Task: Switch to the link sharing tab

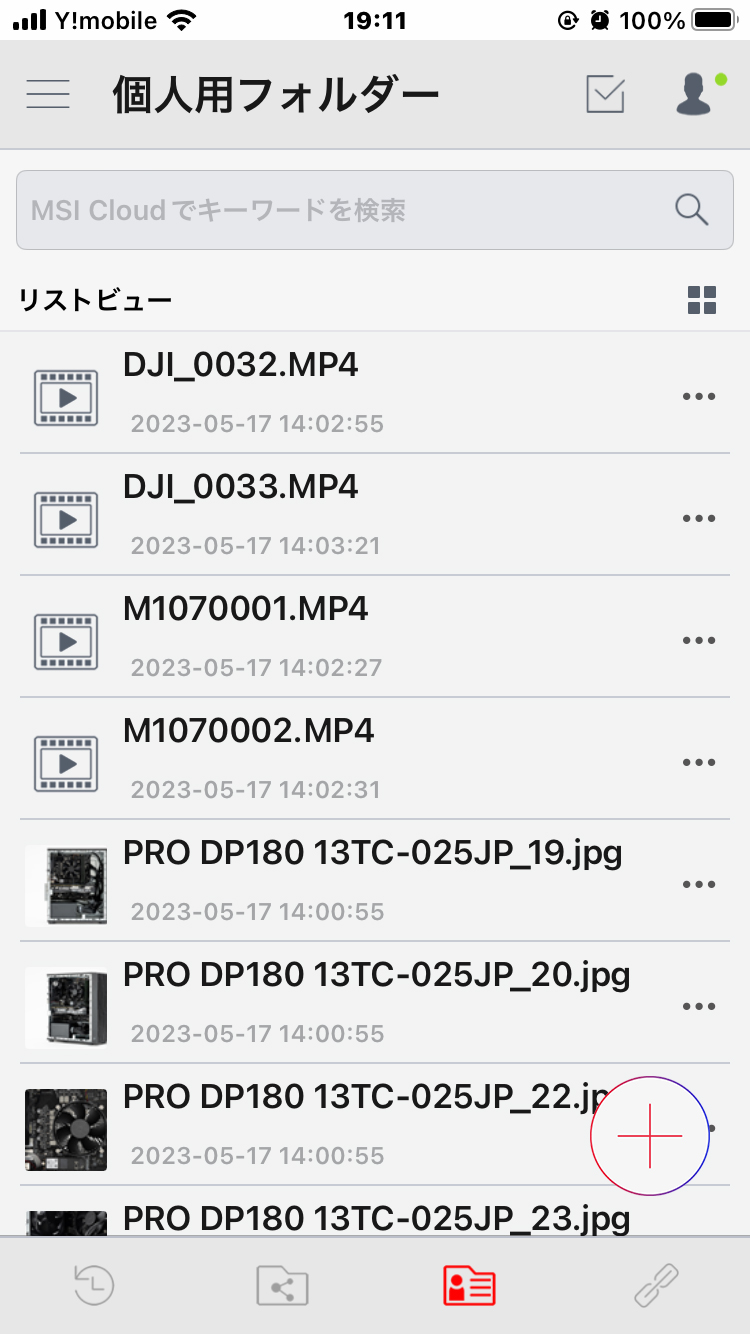Action: click(657, 1285)
